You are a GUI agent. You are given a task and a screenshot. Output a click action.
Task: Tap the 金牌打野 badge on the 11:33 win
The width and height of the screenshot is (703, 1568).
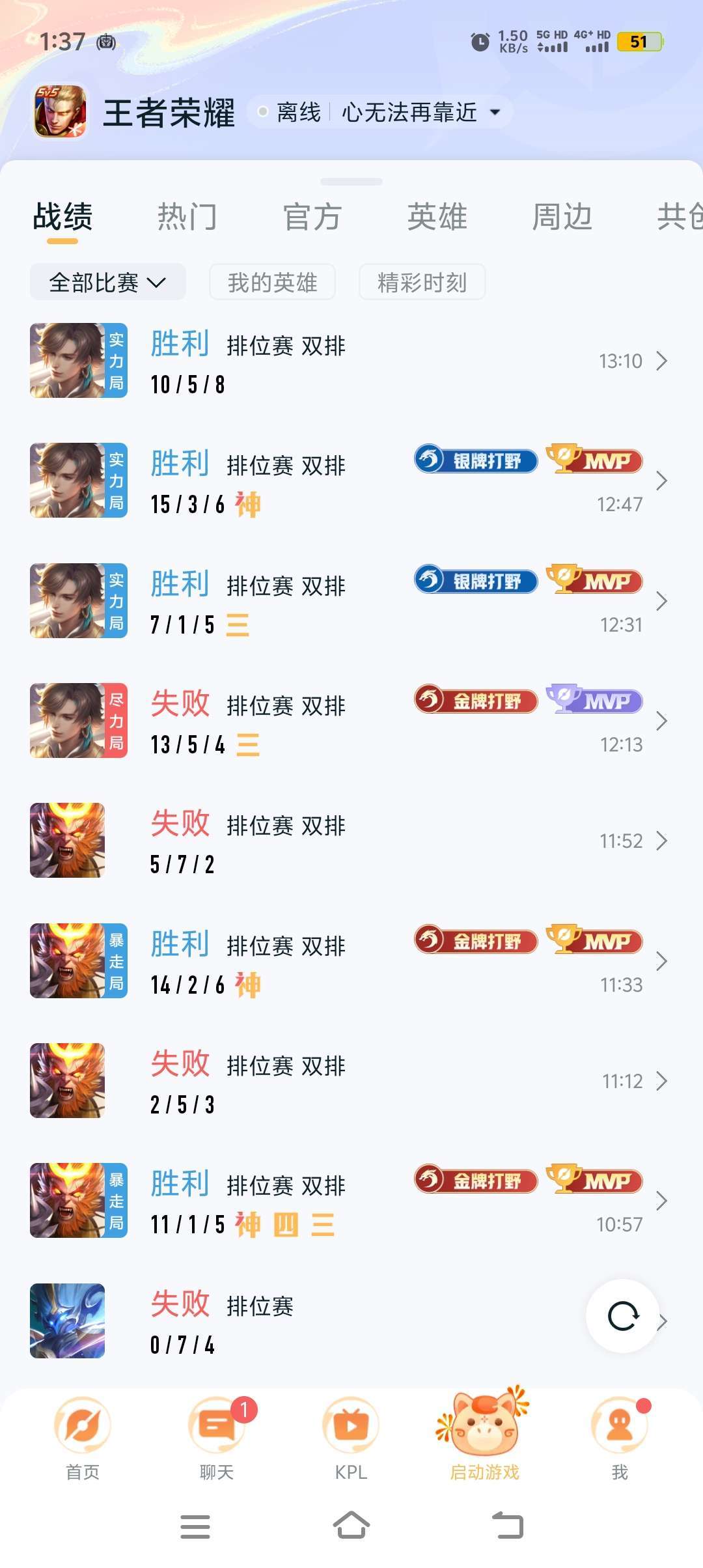[474, 942]
